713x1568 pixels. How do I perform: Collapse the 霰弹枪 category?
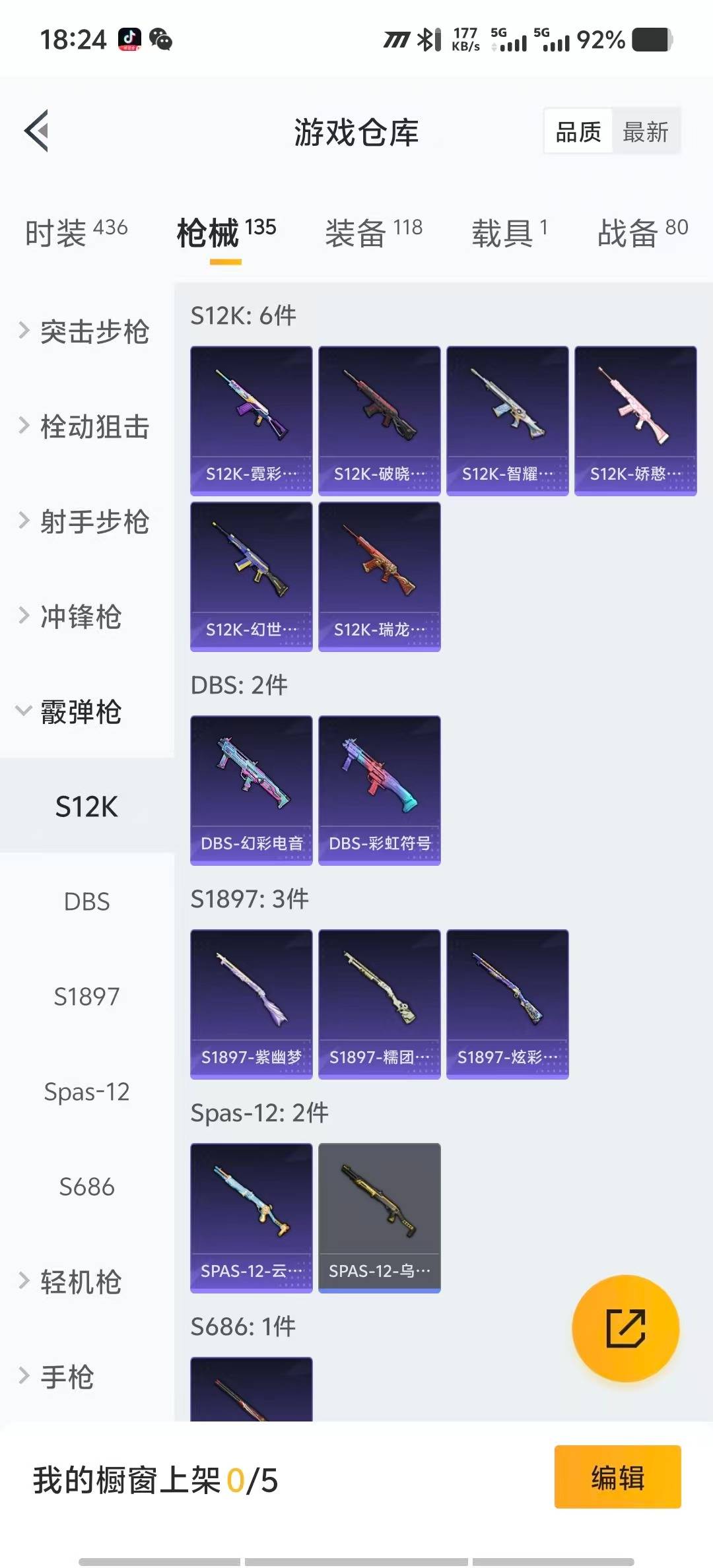(81, 711)
